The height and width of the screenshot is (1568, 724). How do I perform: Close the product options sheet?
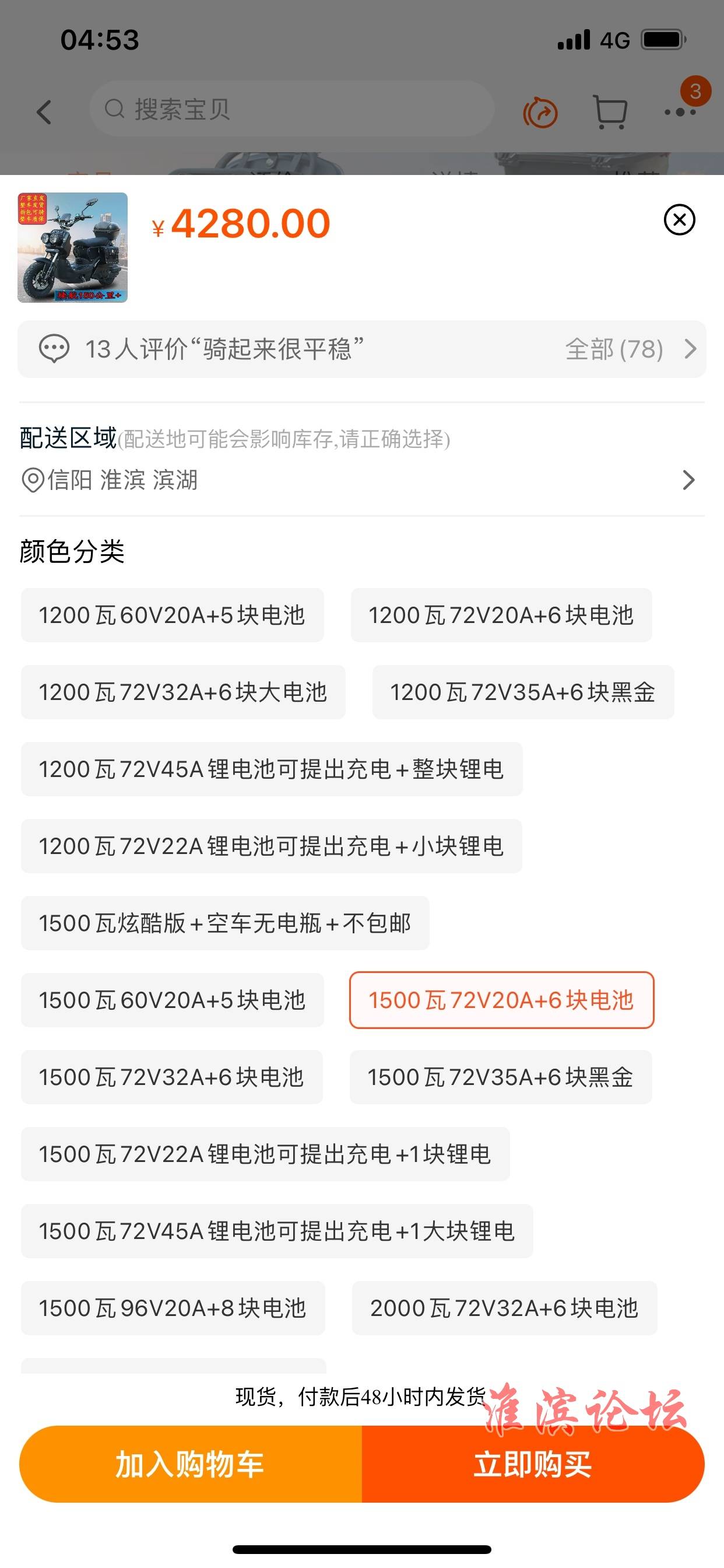679,220
